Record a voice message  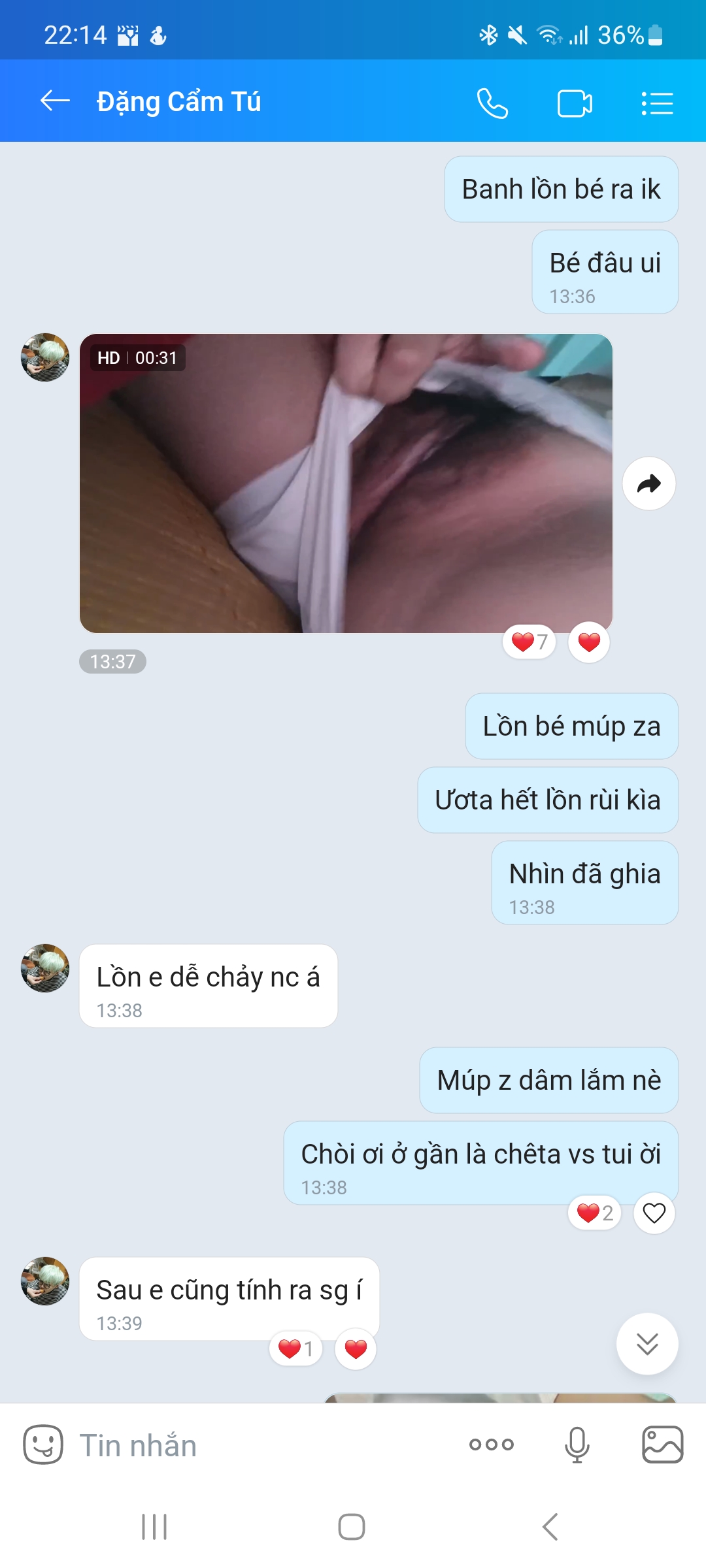click(577, 1445)
